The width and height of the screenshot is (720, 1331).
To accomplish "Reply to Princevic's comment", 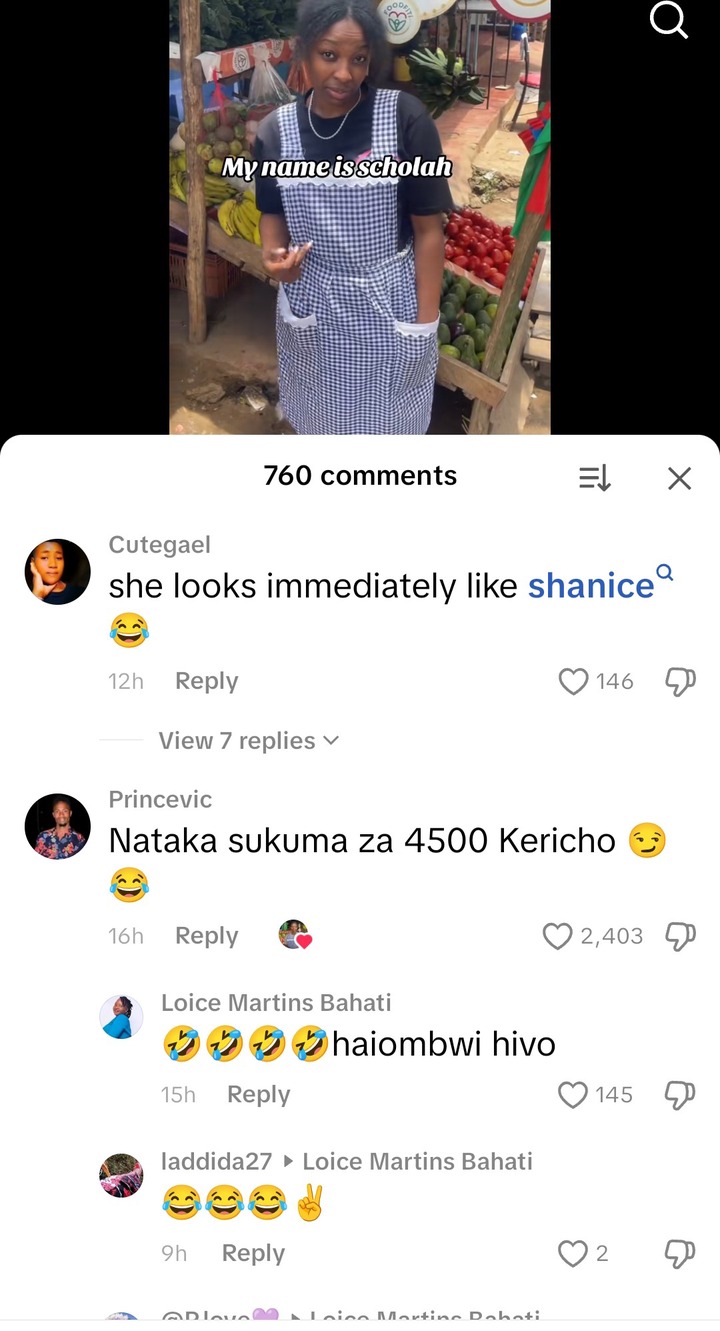I will point(206,936).
